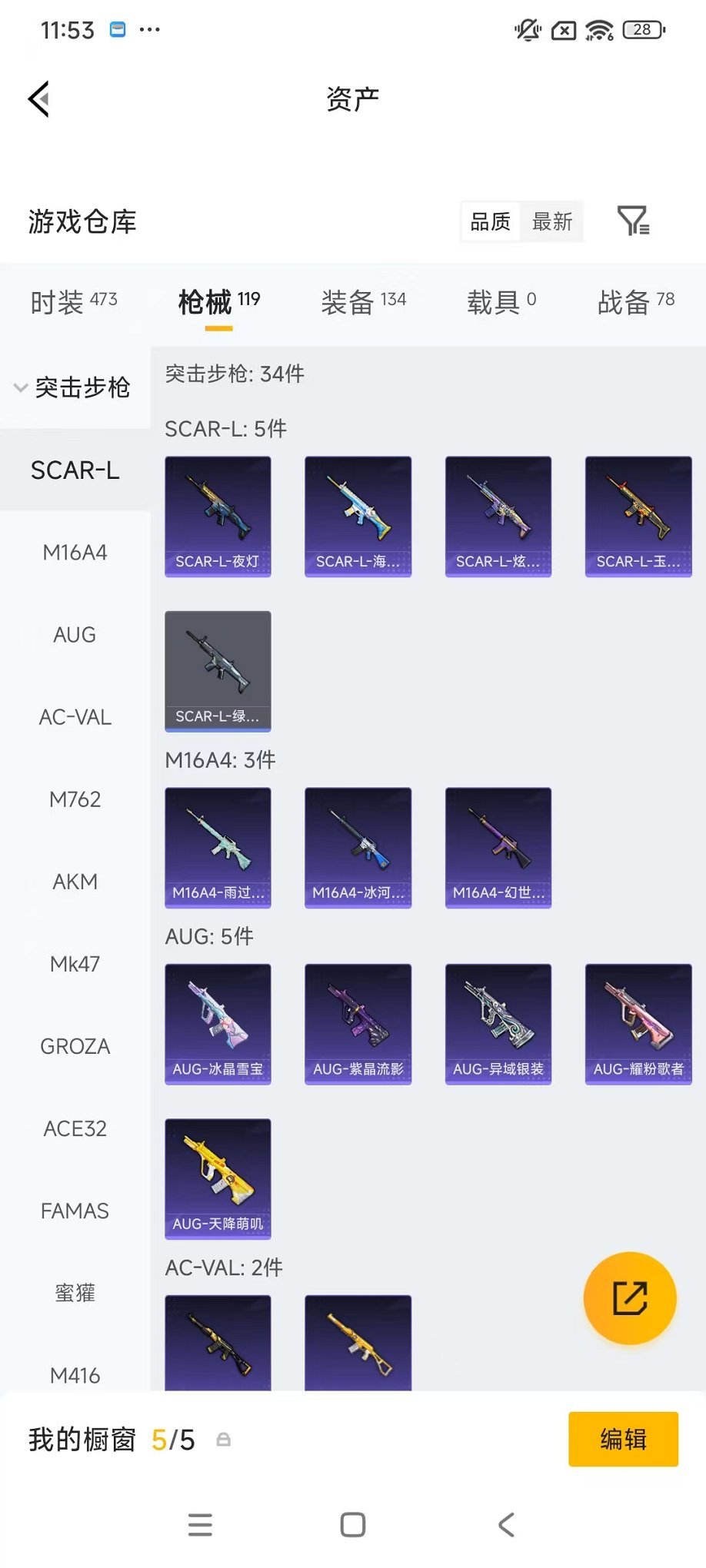Open the filter icon
This screenshot has height=1568, width=706.
(633, 221)
